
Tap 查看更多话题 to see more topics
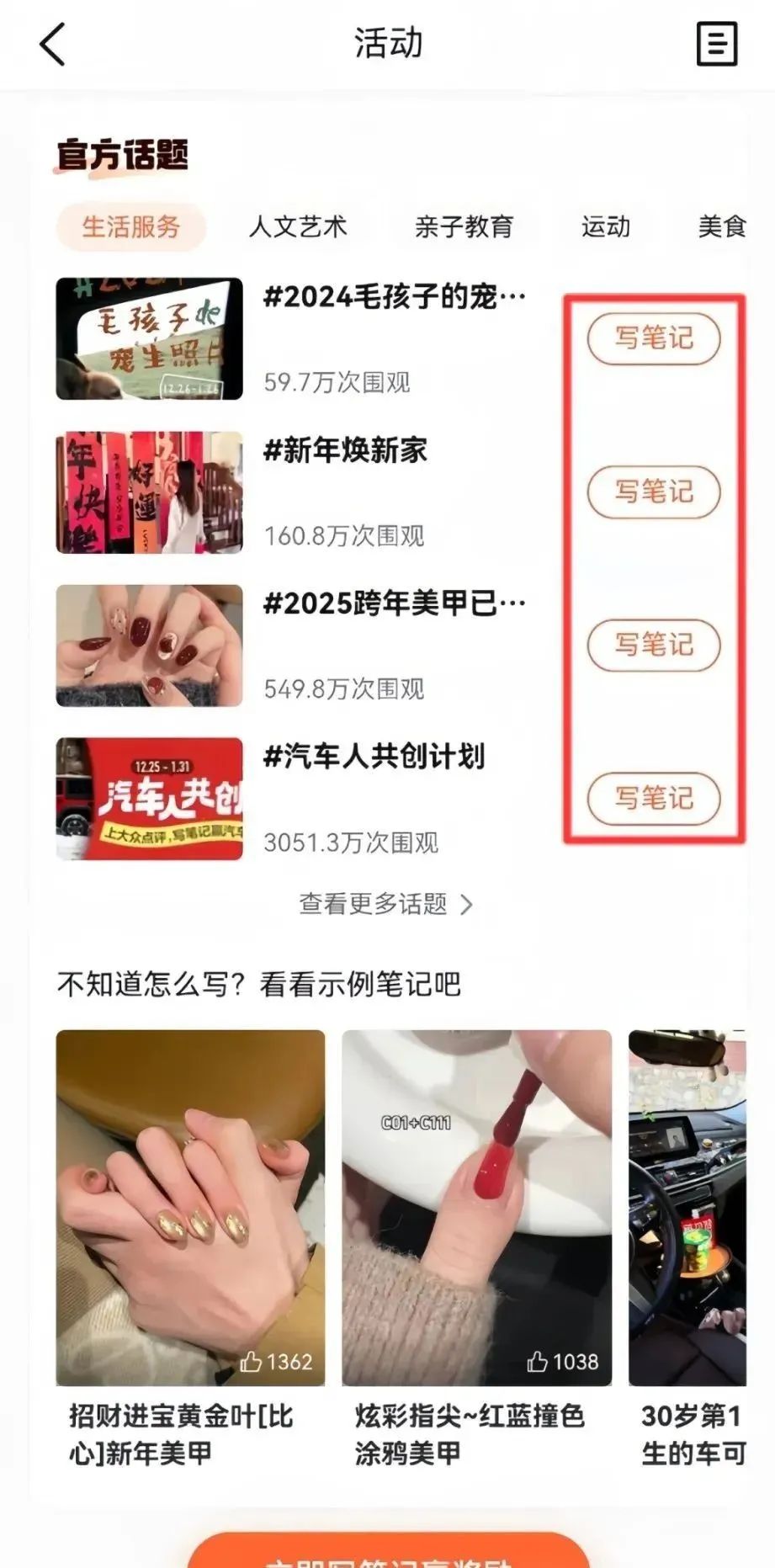386,904
